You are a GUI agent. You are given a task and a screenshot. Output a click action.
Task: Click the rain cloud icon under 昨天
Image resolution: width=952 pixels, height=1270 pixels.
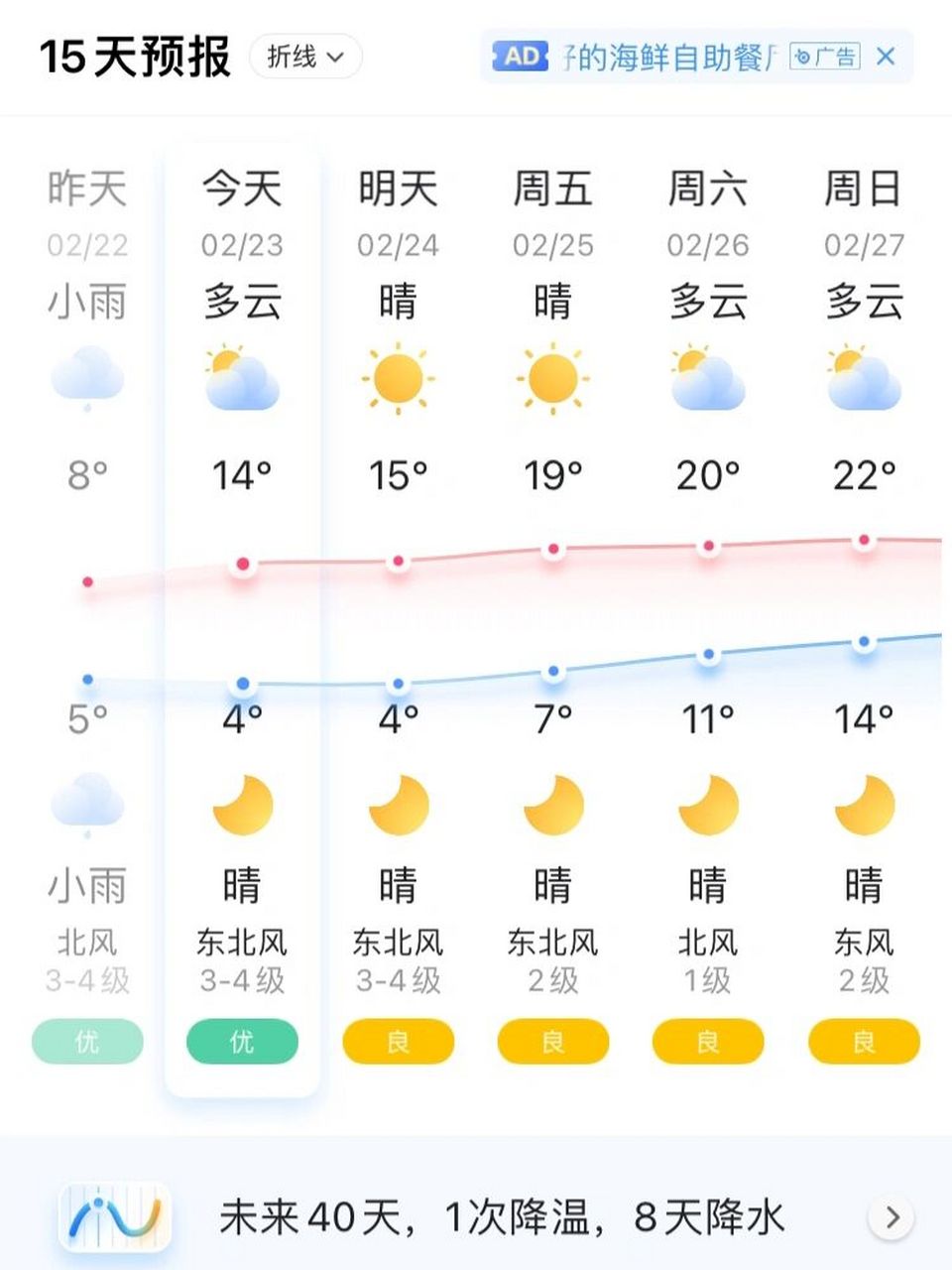tap(87, 382)
